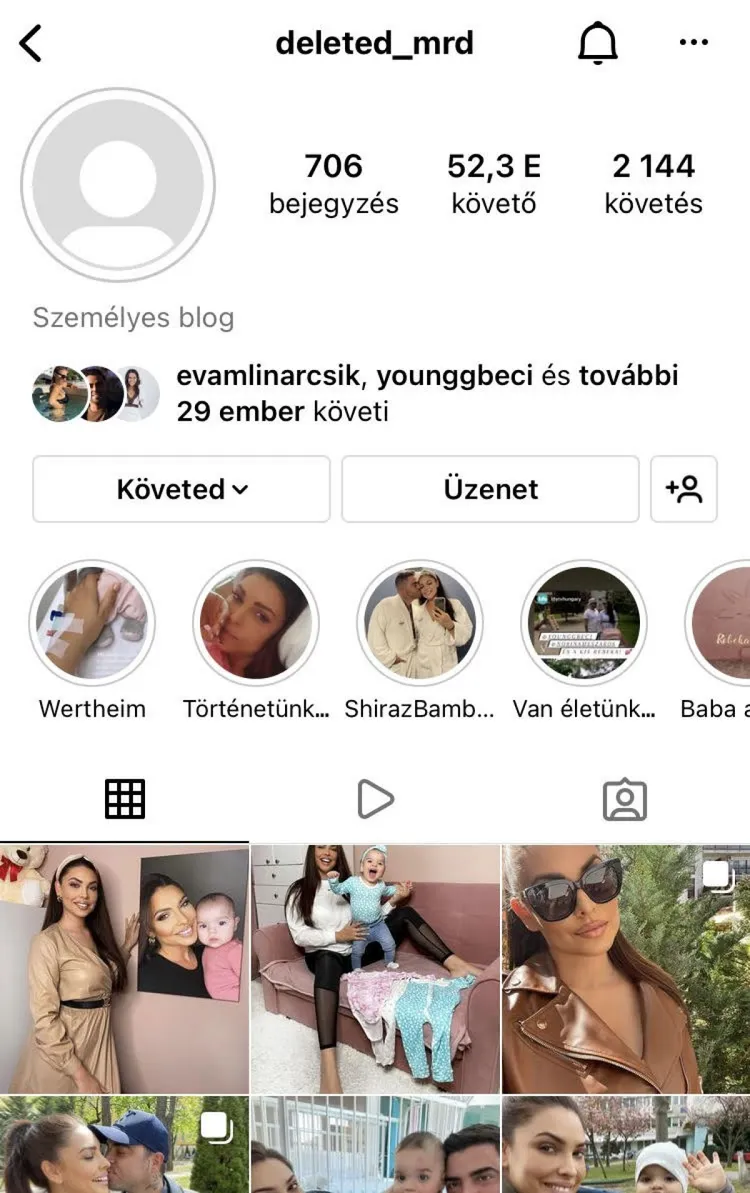Open the ShirazBamb highlight
Viewport: 750px width, 1193px height.
click(x=420, y=623)
